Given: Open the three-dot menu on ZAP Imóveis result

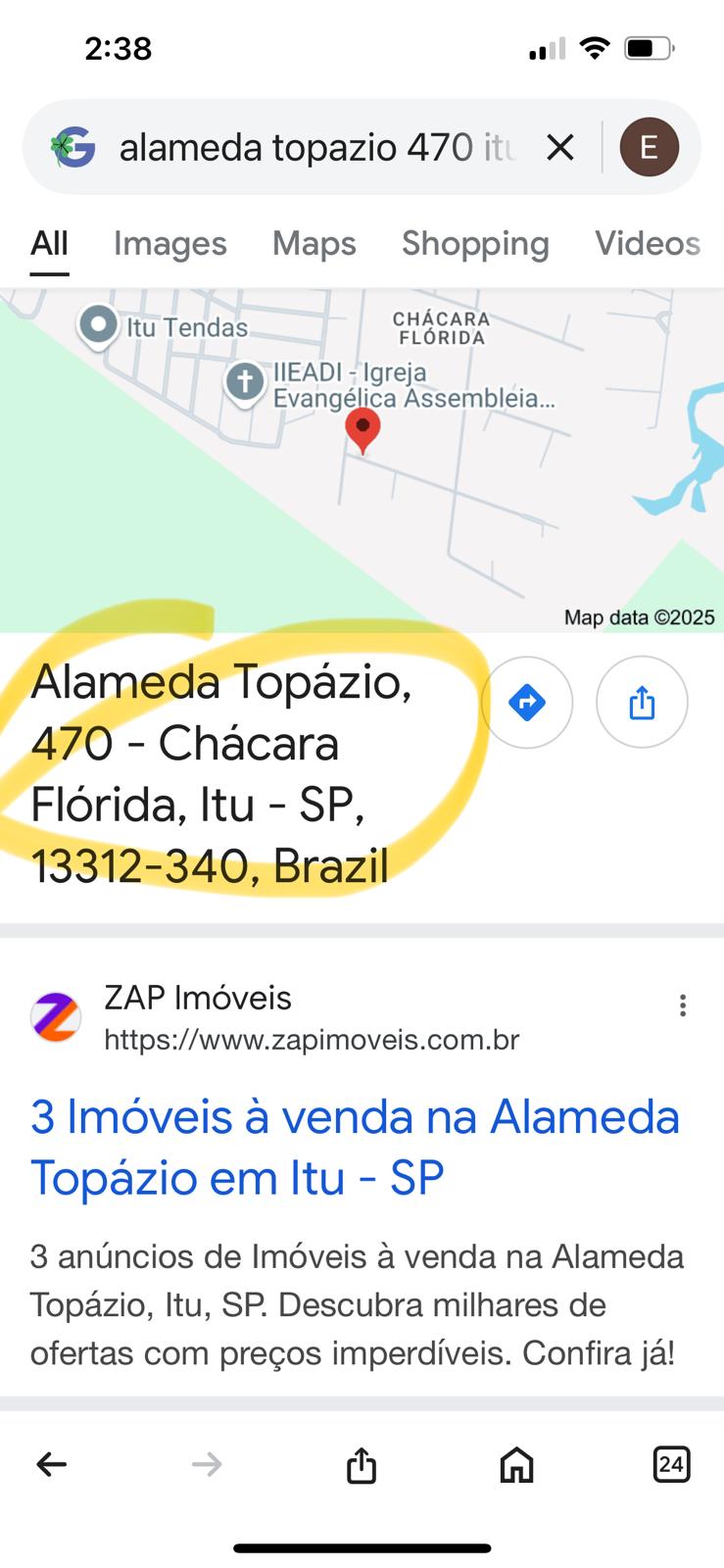Looking at the screenshot, I should click(683, 1004).
